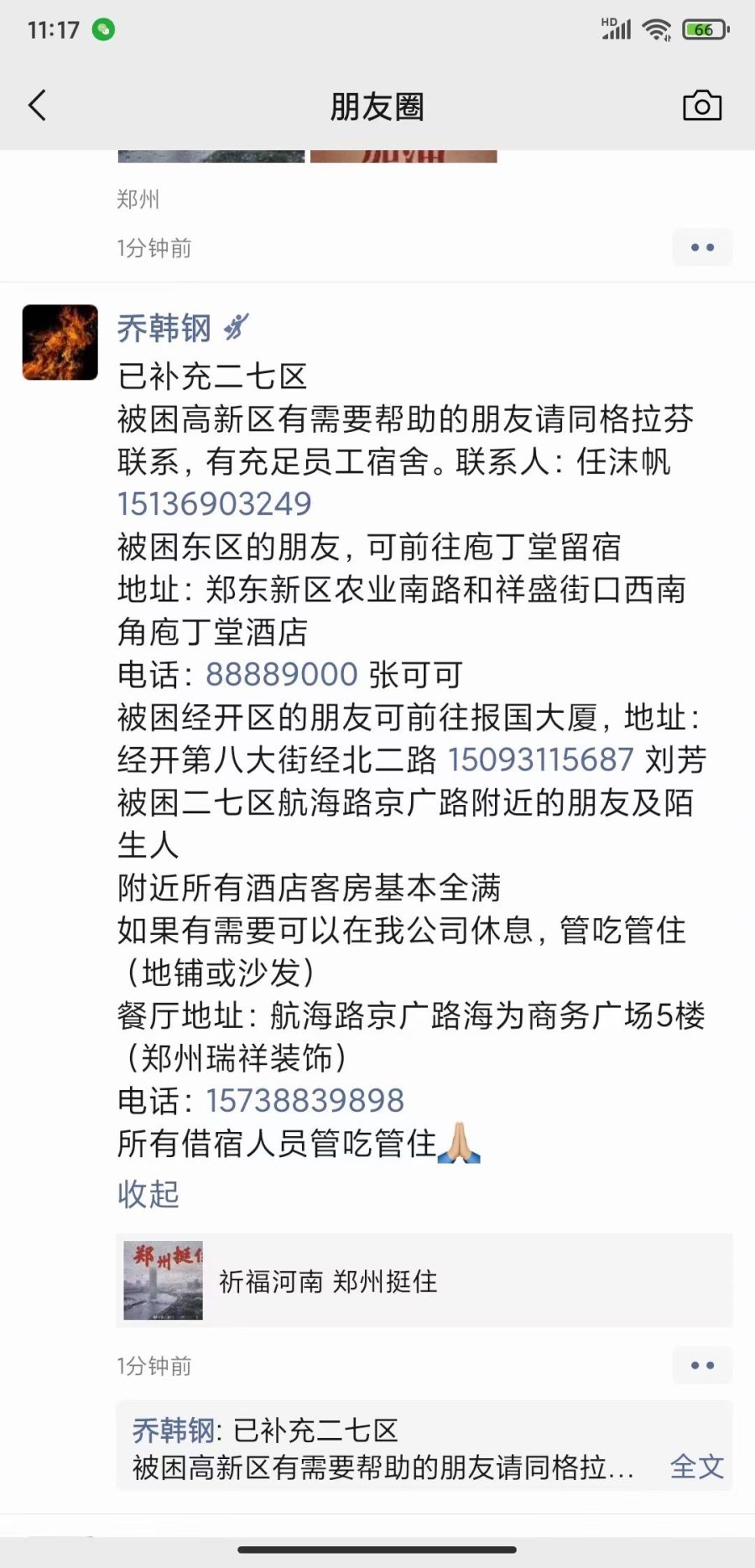
Task: Collapse the post with 收起
Action: [x=148, y=1193]
